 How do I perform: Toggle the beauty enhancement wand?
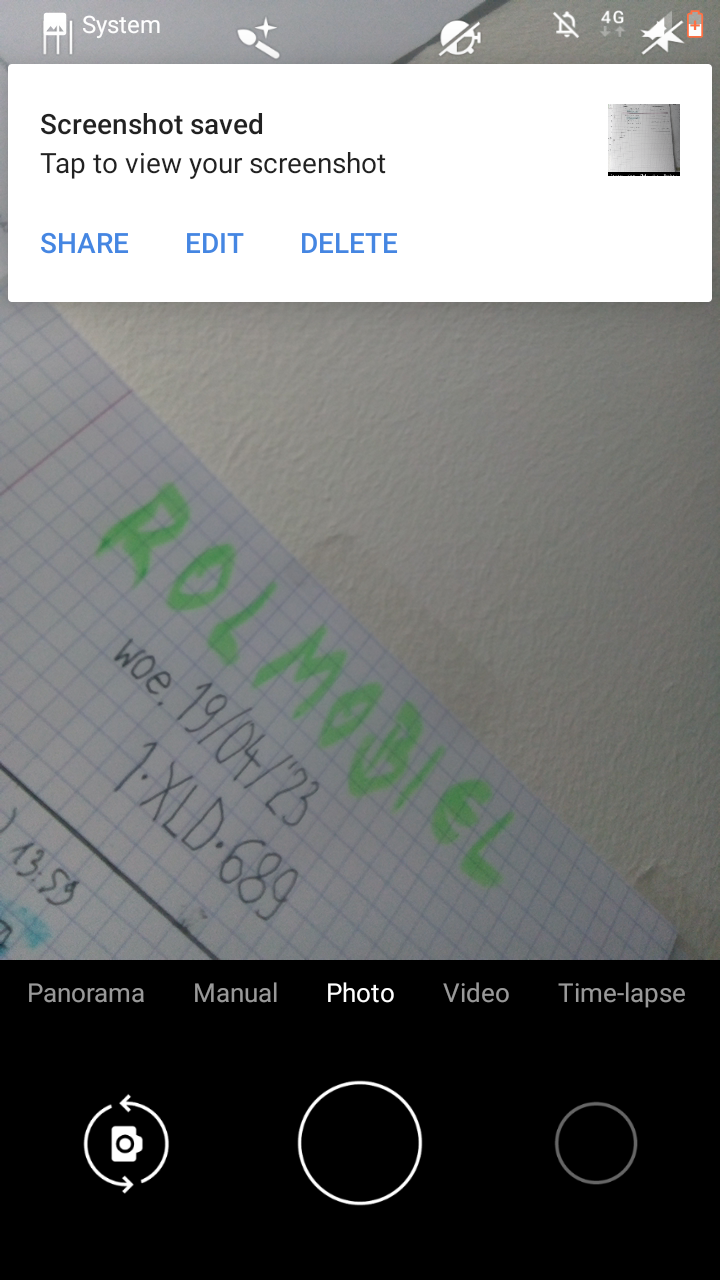pyautogui.click(x=258, y=38)
